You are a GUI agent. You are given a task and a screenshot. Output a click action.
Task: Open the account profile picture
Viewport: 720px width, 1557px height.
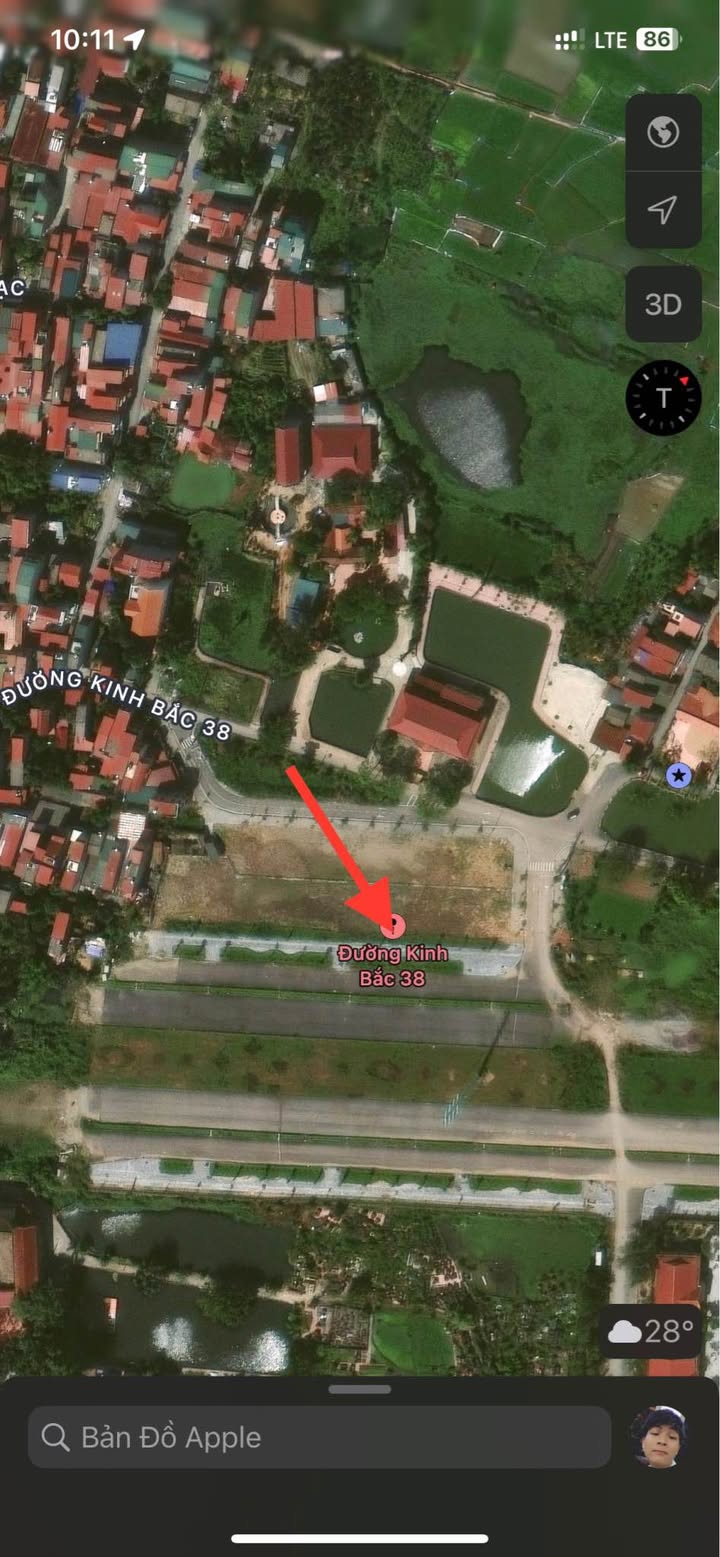pyautogui.click(x=658, y=1436)
